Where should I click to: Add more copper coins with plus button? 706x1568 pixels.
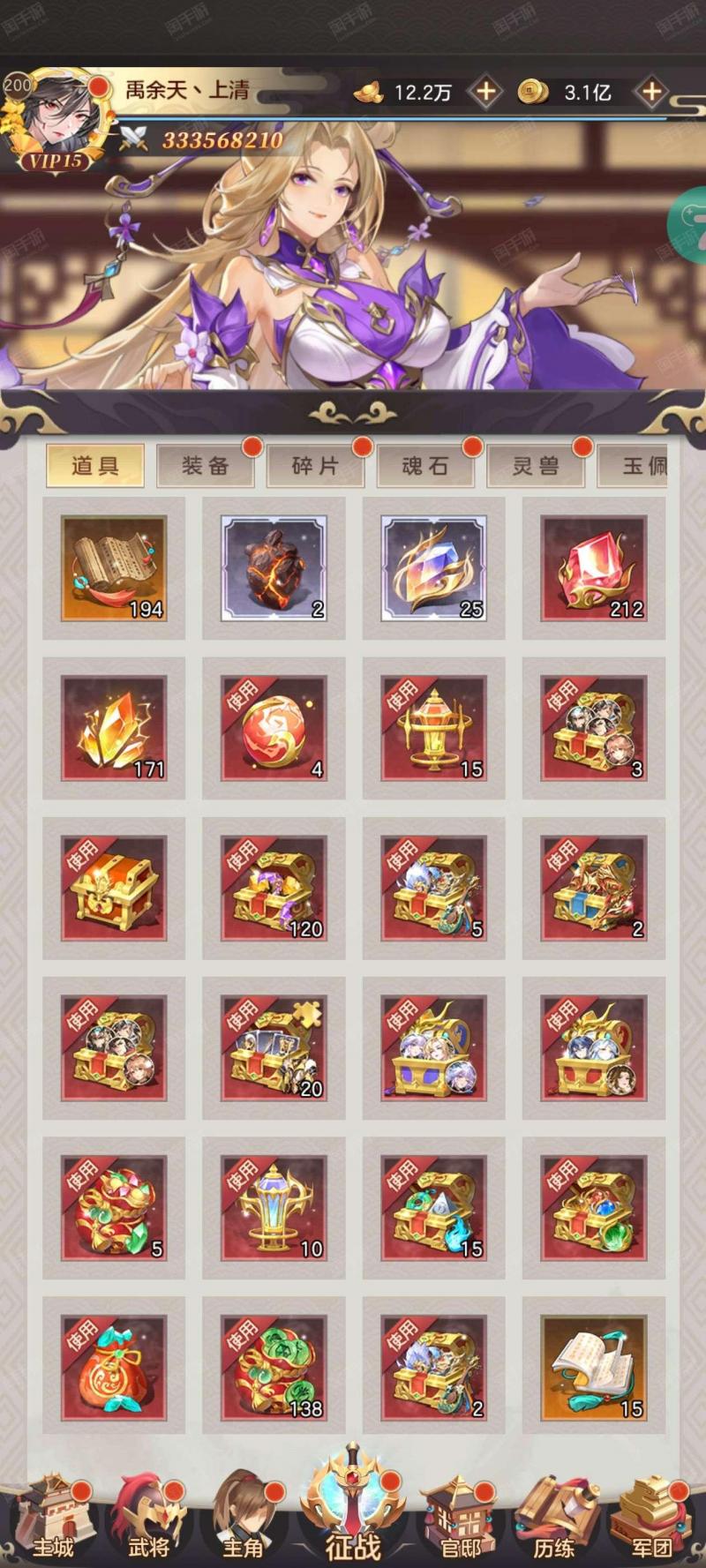coord(651,92)
